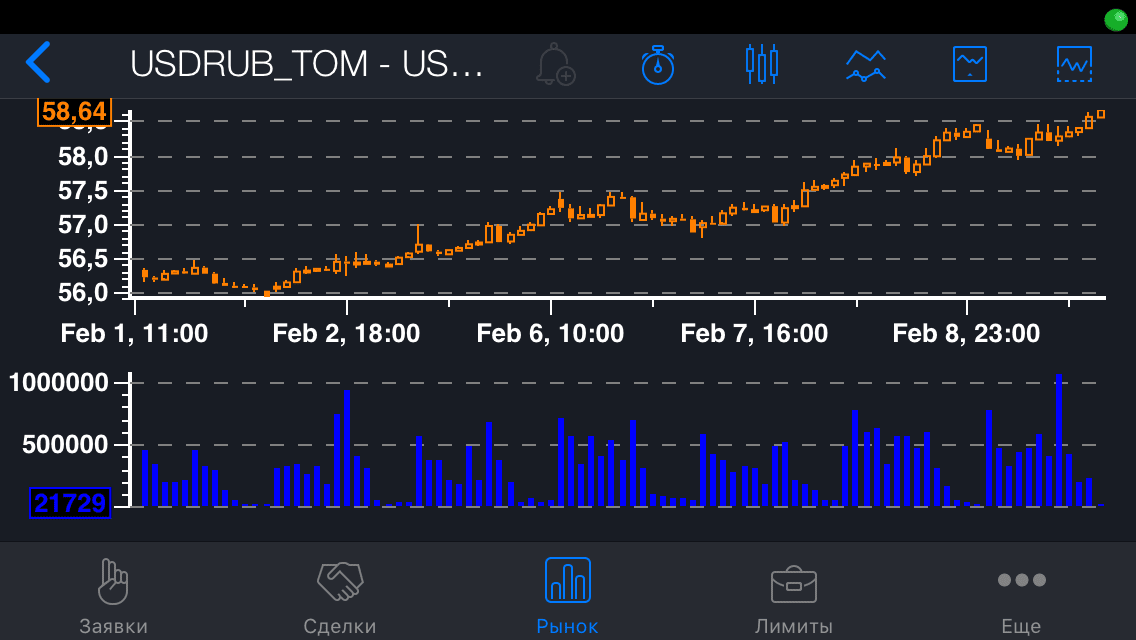Open the dashed wave chart icon
Viewport: 1136px width, 640px height.
click(x=1074, y=64)
